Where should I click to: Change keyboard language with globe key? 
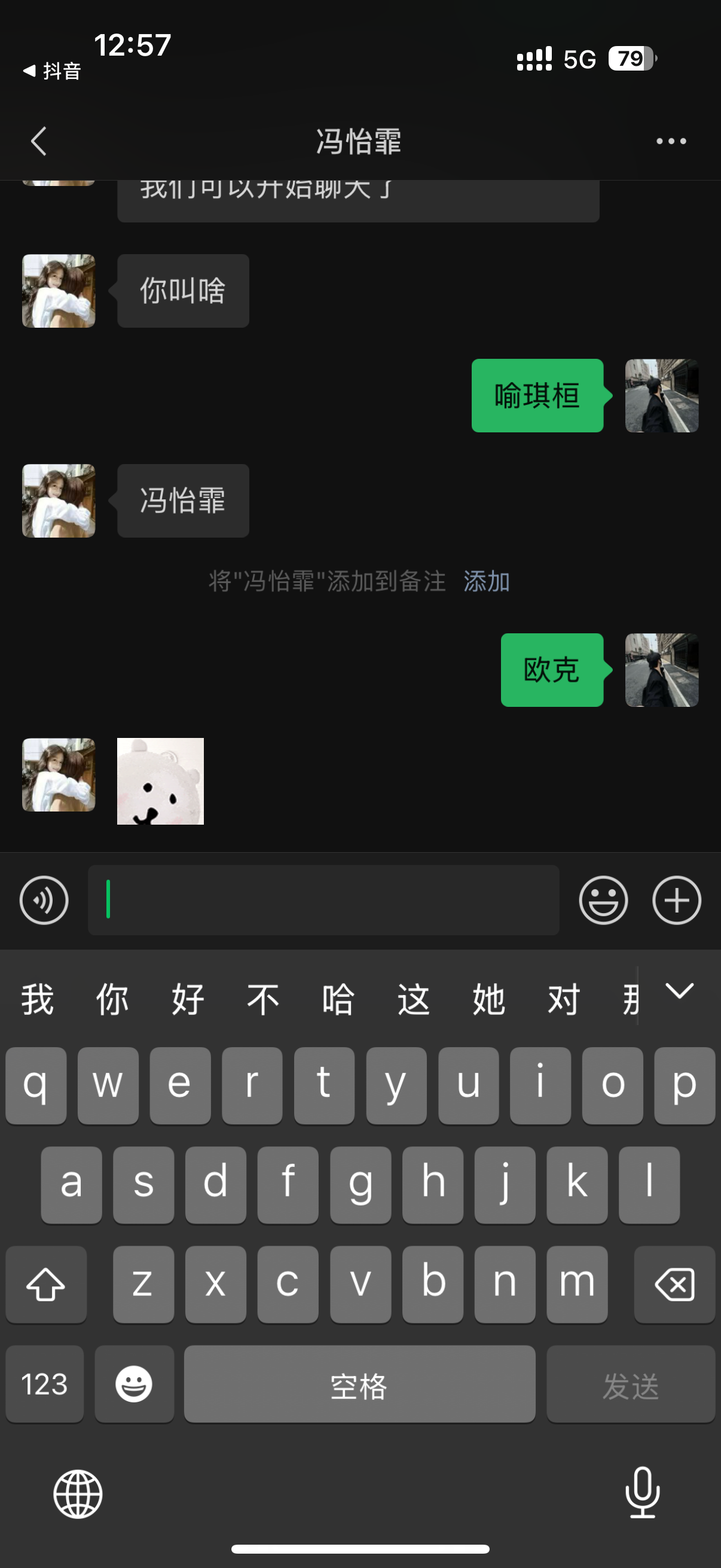78,1494
